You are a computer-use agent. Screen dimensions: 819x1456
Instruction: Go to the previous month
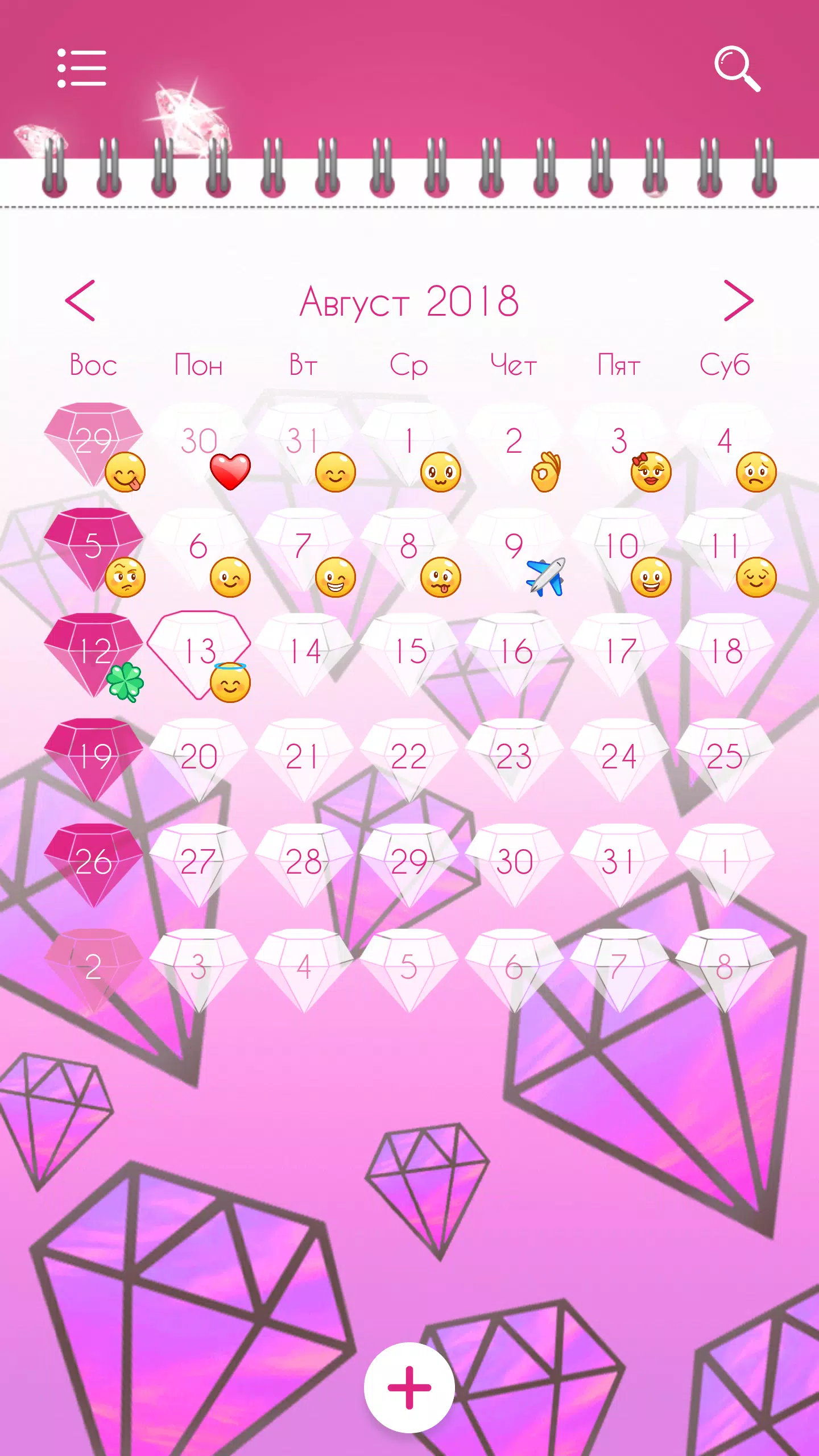[80, 300]
